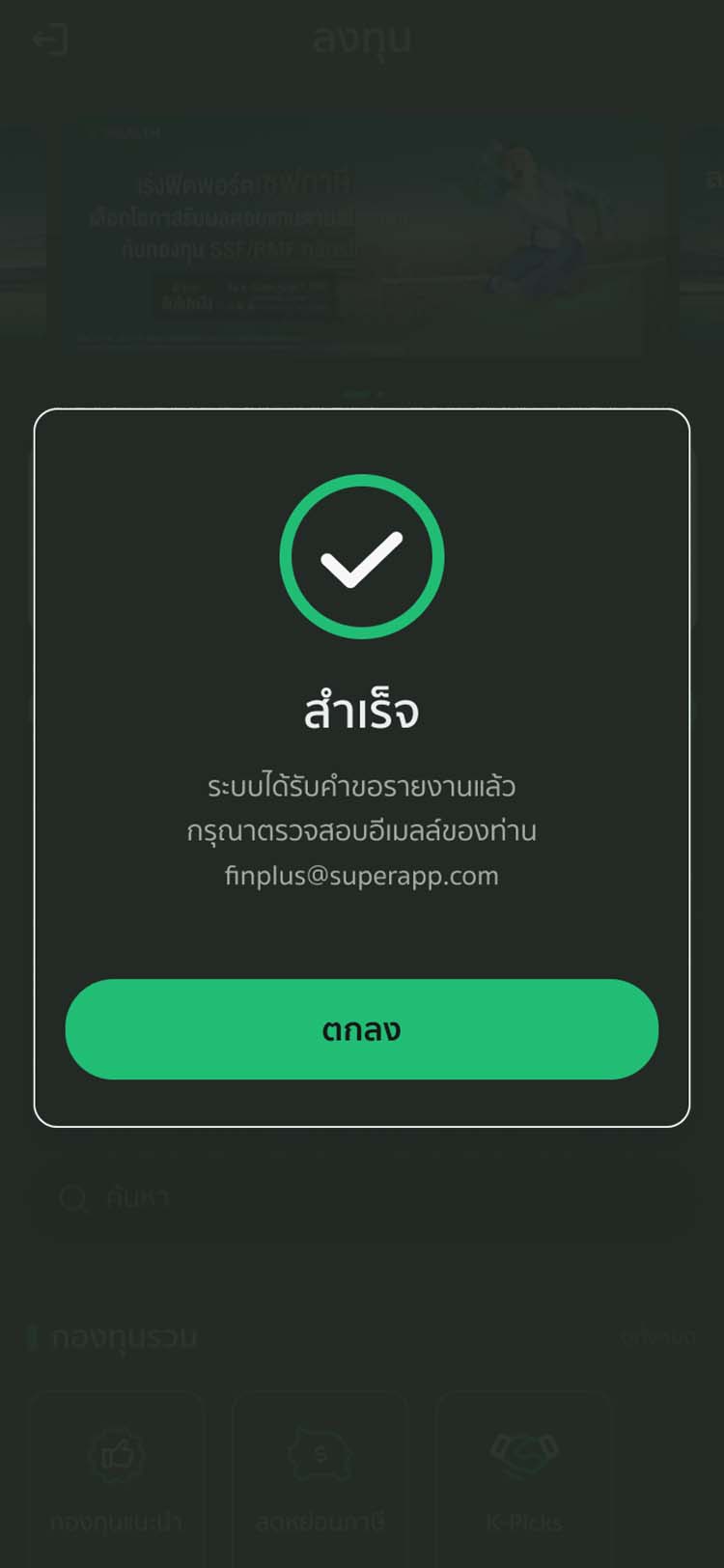Screen dimensions: 724x1568
Task: Tap the ตกลง button to confirm
Action: click(x=361, y=1029)
